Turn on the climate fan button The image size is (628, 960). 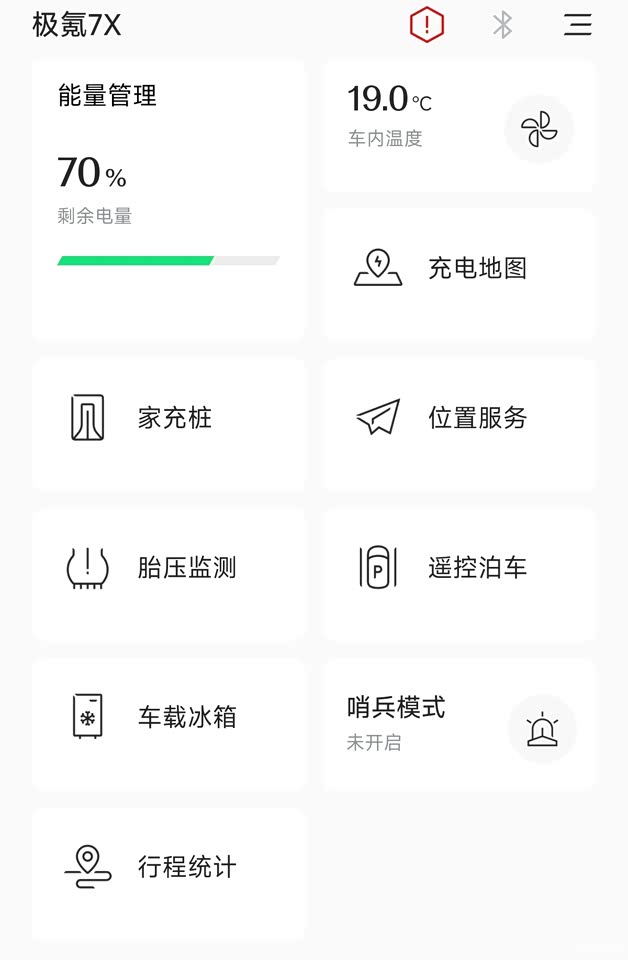point(539,129)
